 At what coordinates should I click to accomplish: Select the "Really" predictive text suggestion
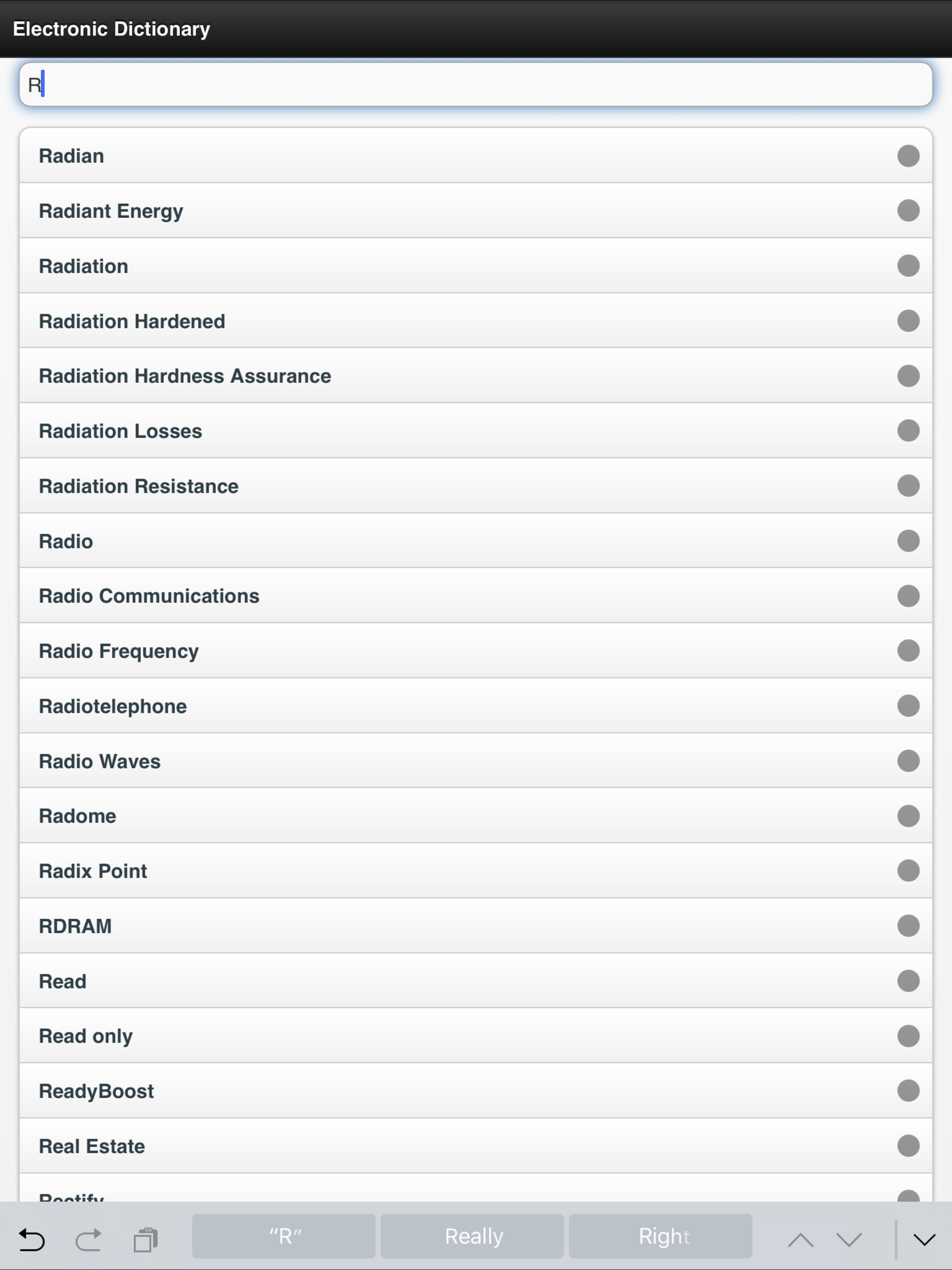(x=472, y=1236)
